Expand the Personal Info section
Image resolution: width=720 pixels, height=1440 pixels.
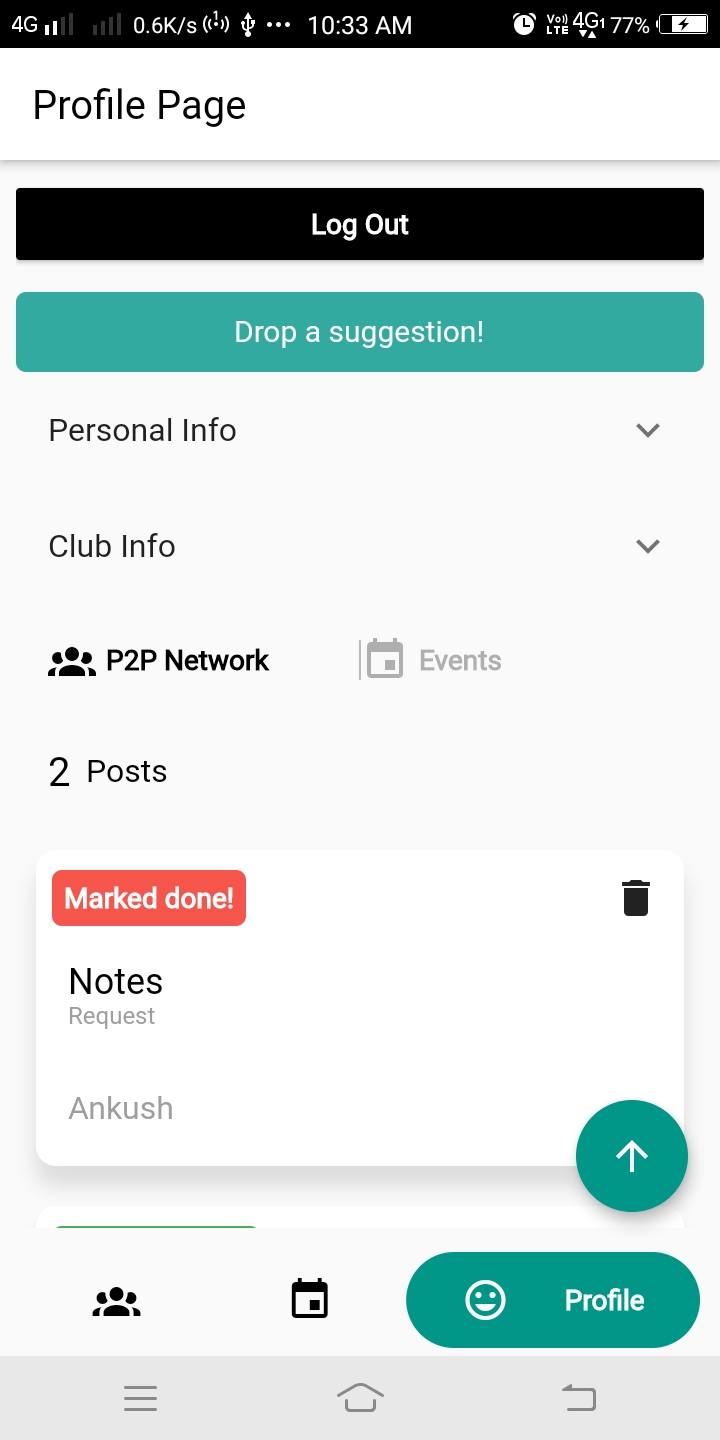(648, 430)
